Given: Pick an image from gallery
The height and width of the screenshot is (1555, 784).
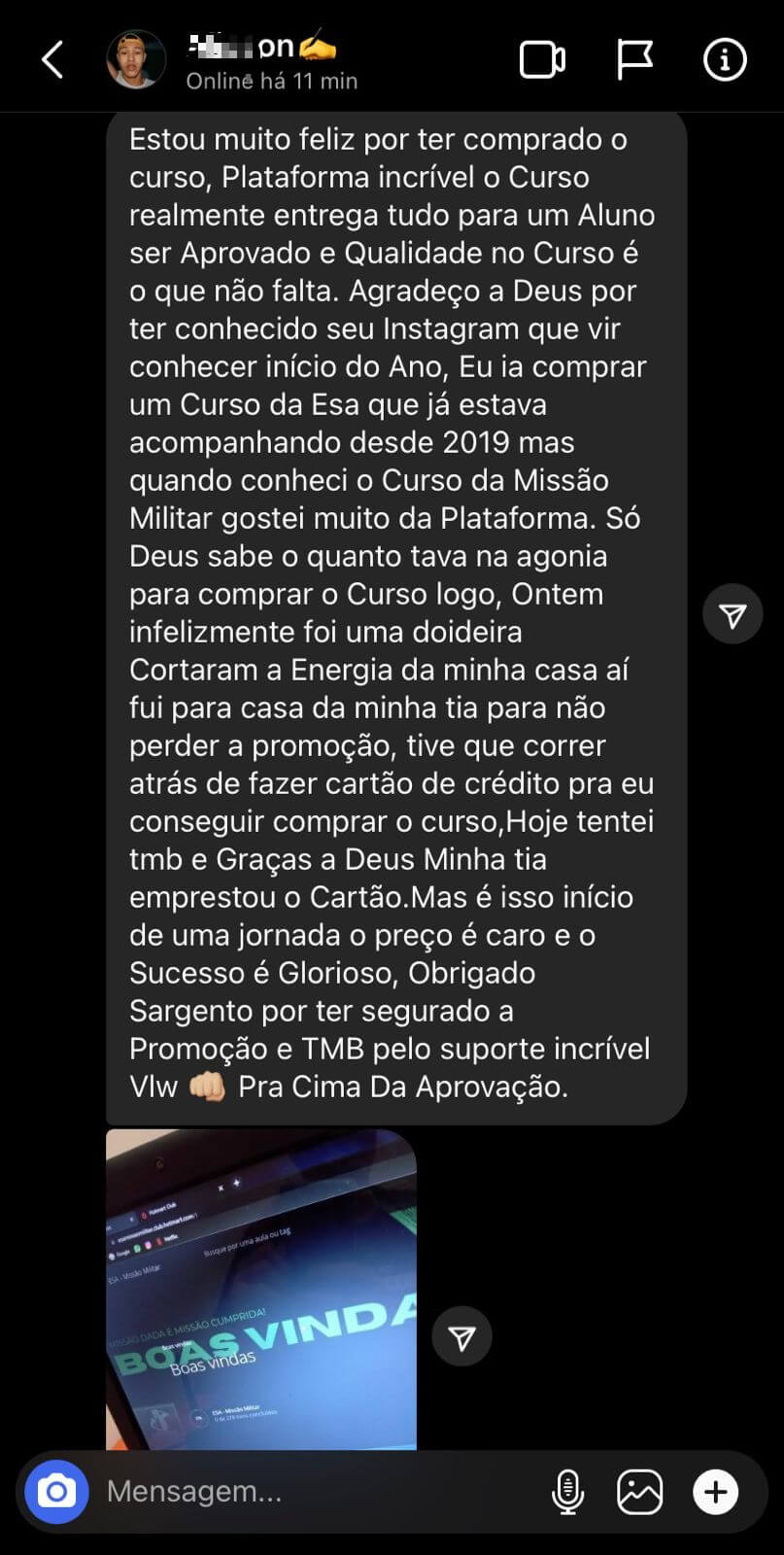Looking at the screenshot, I should [x=640, y=1491].
